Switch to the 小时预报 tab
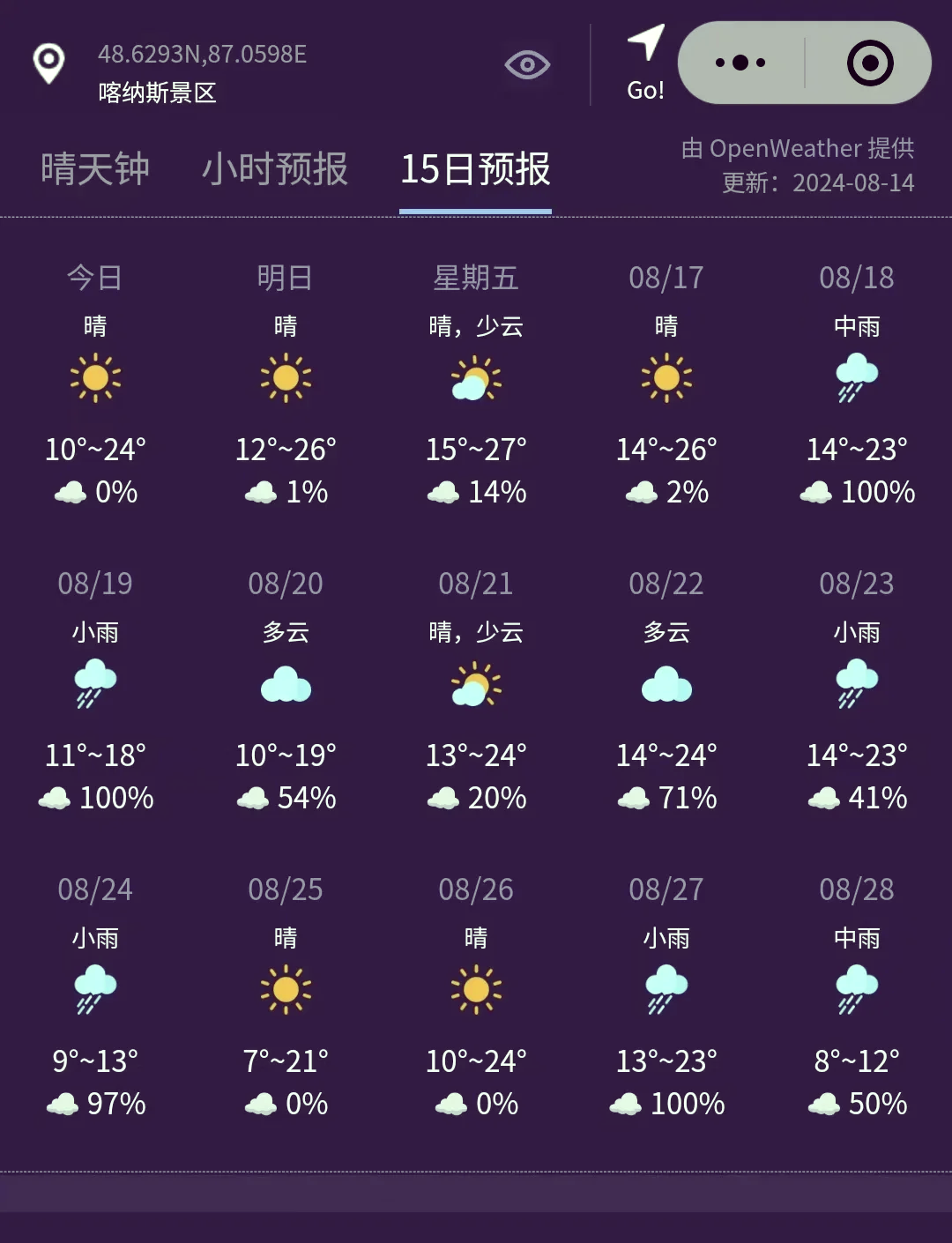The height and width of the screenshot is (1243, 952). click(276, 167)
